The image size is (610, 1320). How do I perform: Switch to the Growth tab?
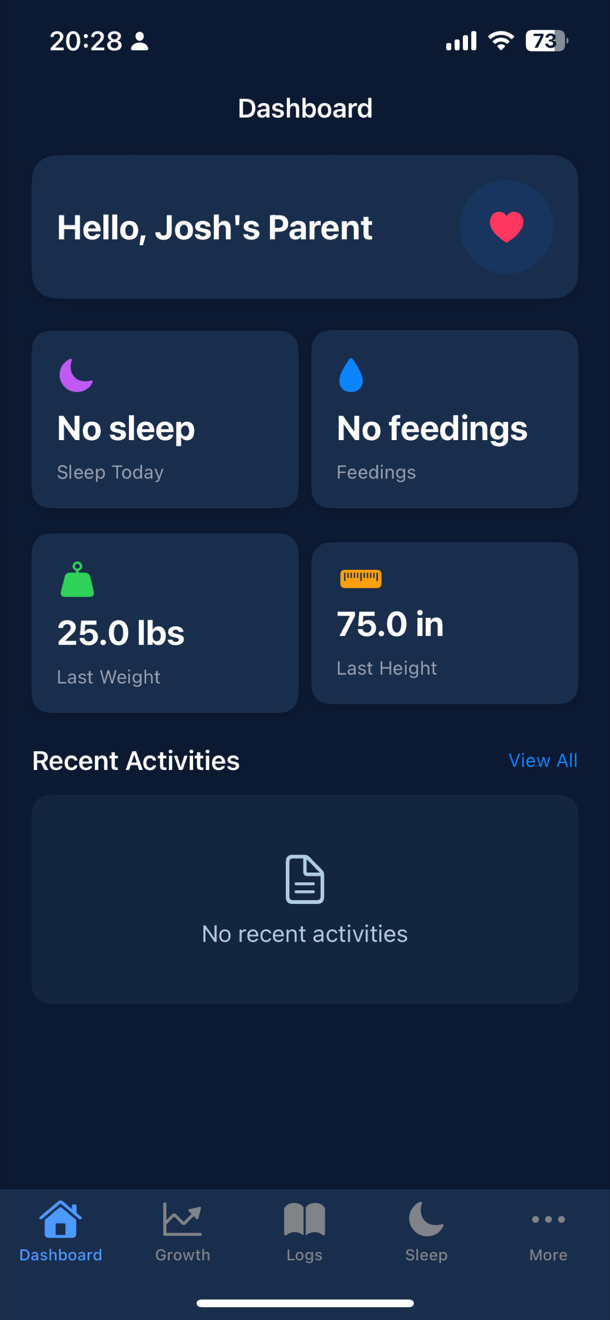(x=182, y=1232)
